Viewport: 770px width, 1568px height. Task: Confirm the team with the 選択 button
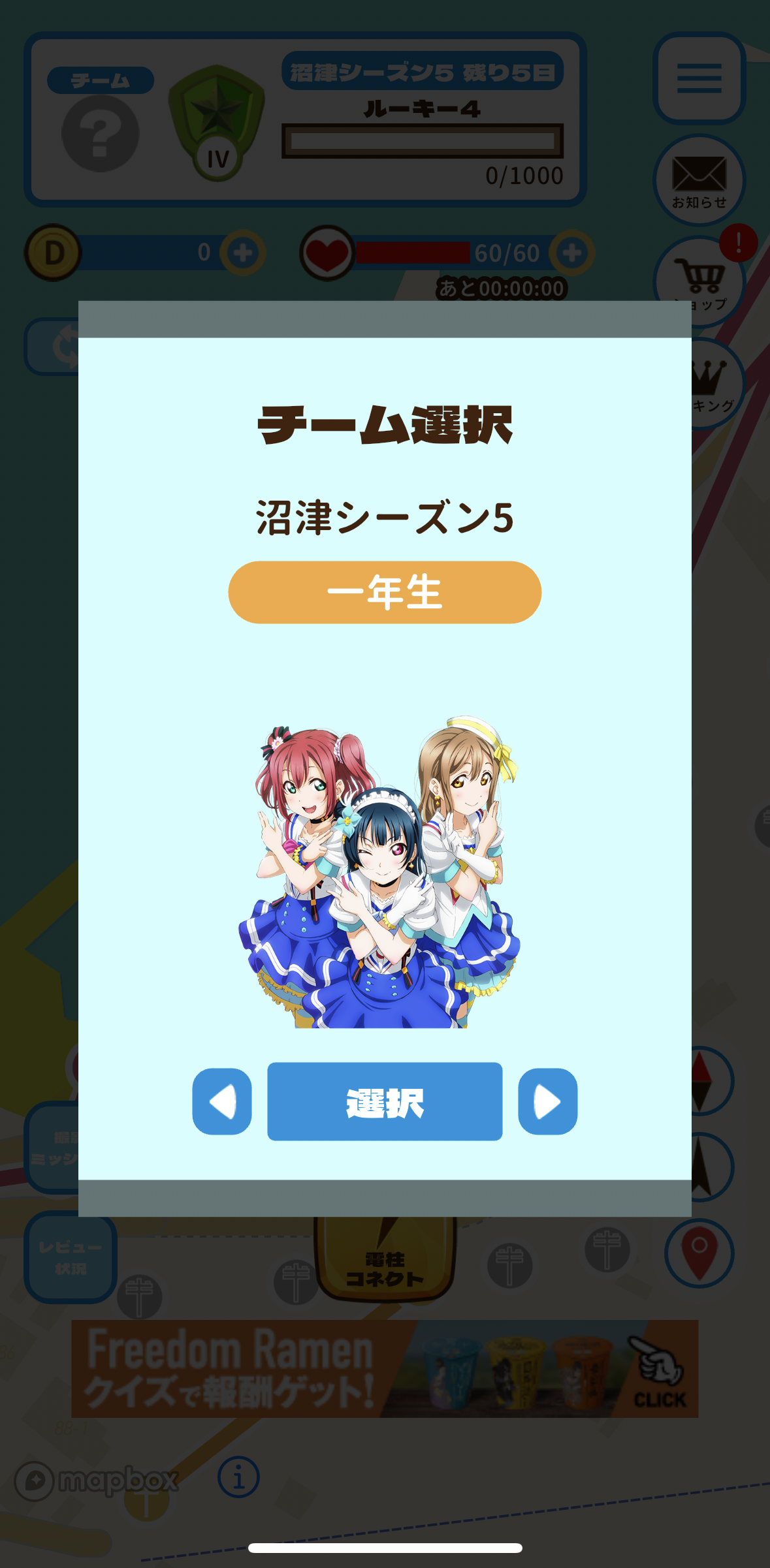(385, 1102)
